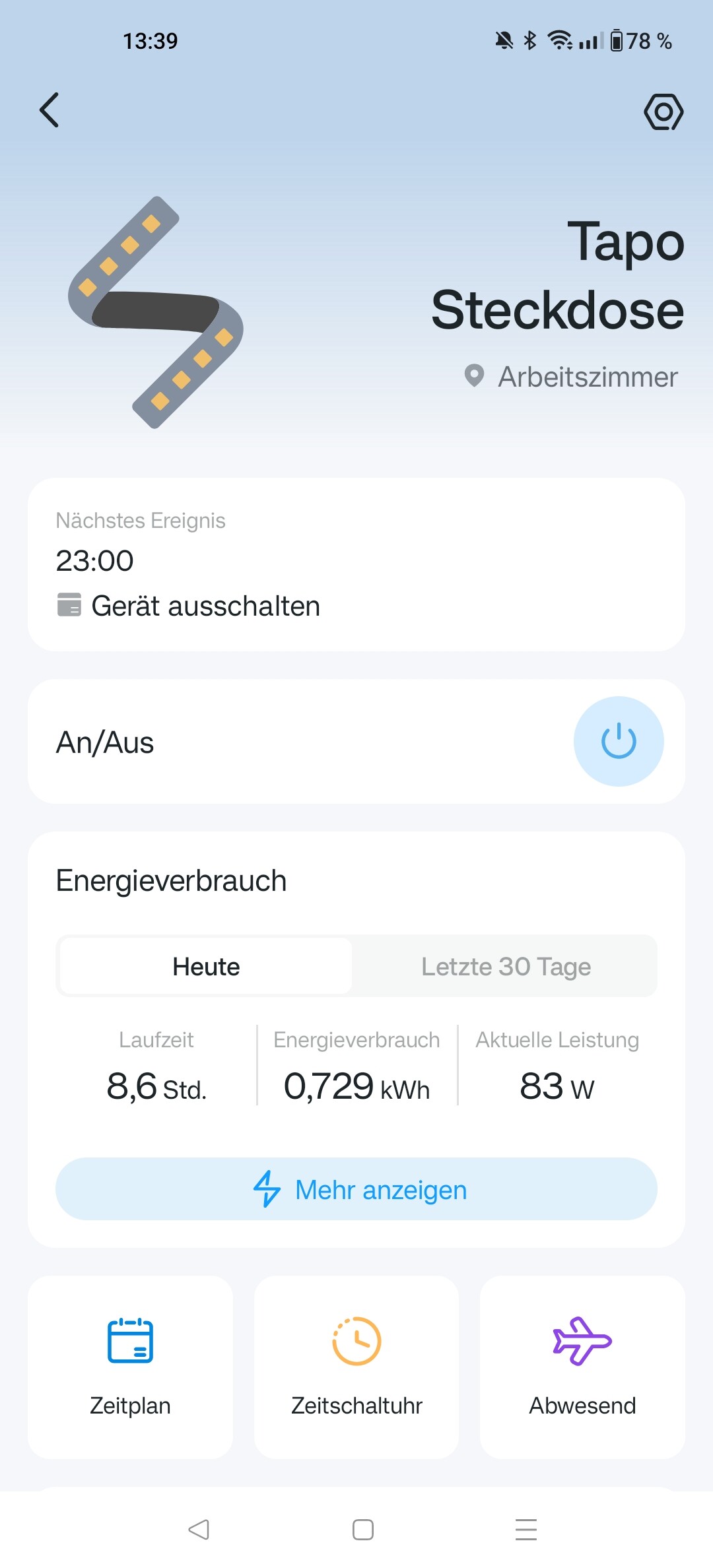Open the Zeitplan schedule card
This screenshot has width=713, height=1568.
click(130, 1366)
